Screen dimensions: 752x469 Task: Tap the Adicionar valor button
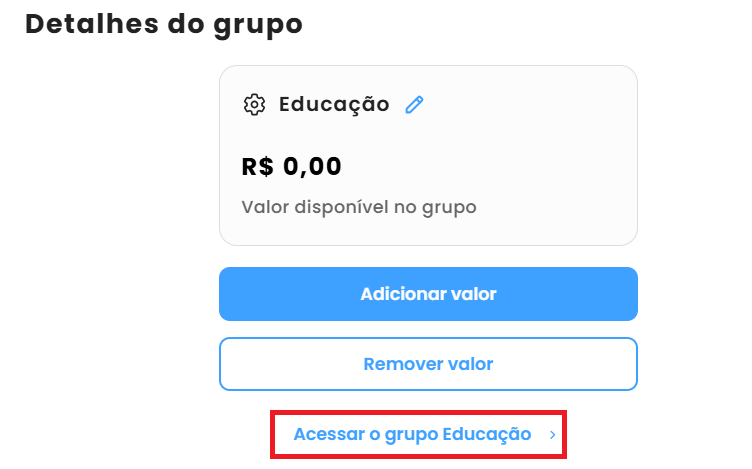[428, 294]
